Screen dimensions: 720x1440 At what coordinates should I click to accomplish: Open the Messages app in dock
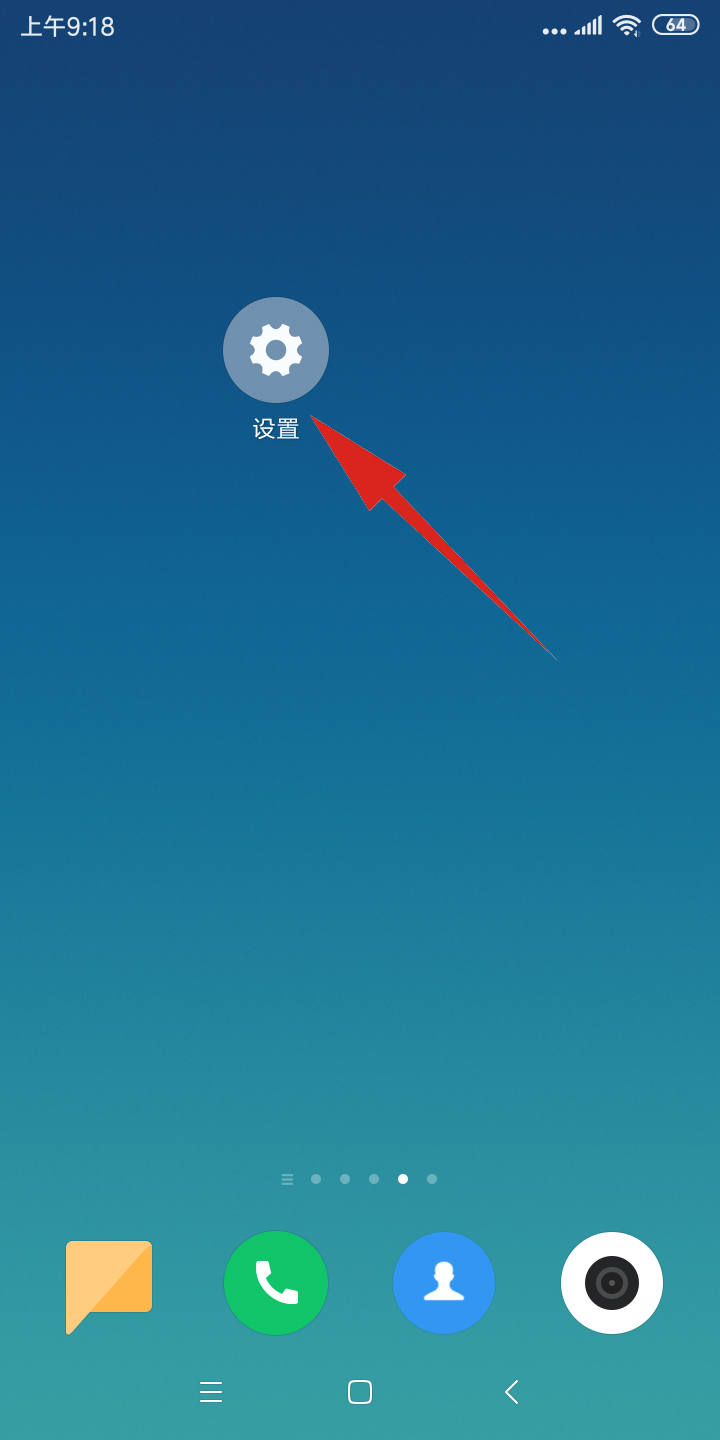pyautogui.click(x=108, y=1282)
